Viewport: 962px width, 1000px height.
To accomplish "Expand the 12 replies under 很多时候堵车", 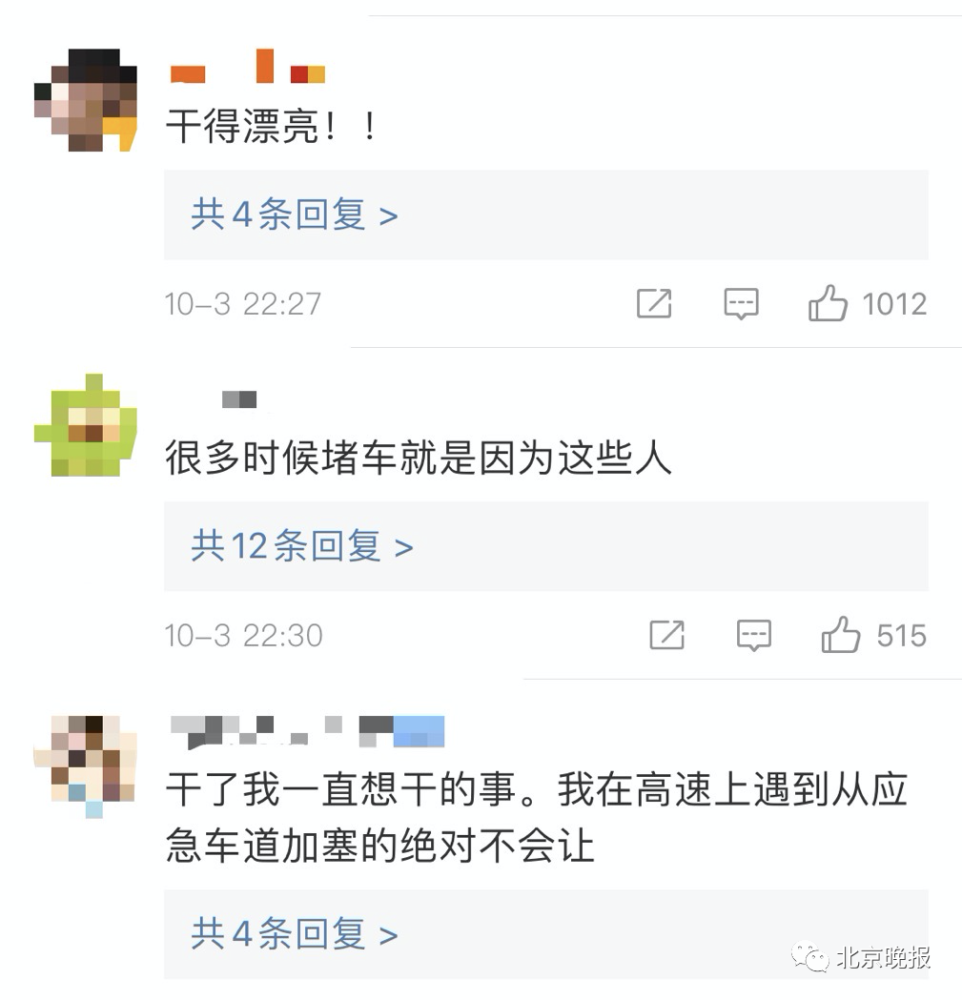I will point(301,546).
